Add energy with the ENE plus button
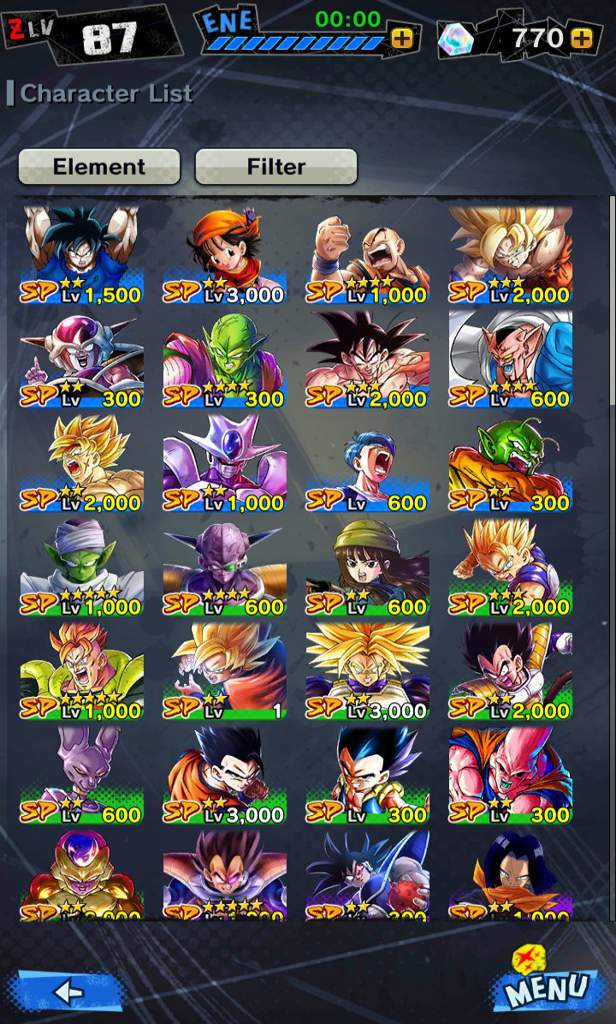616x1024 pixels. coord(402,39)
